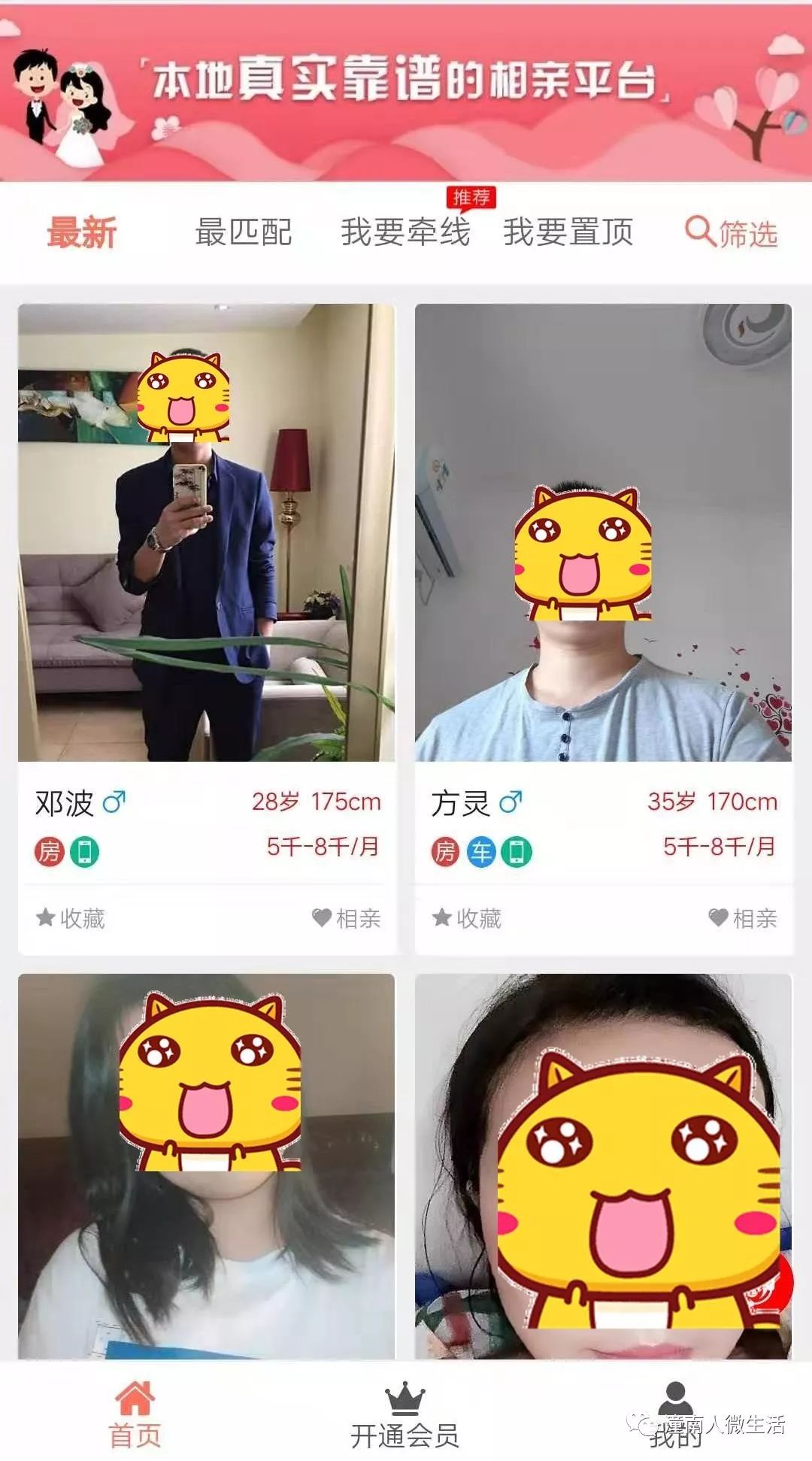Open the top banner for 相亲平台
Screen dimensions: 812x1461
[x=406, y=92]
